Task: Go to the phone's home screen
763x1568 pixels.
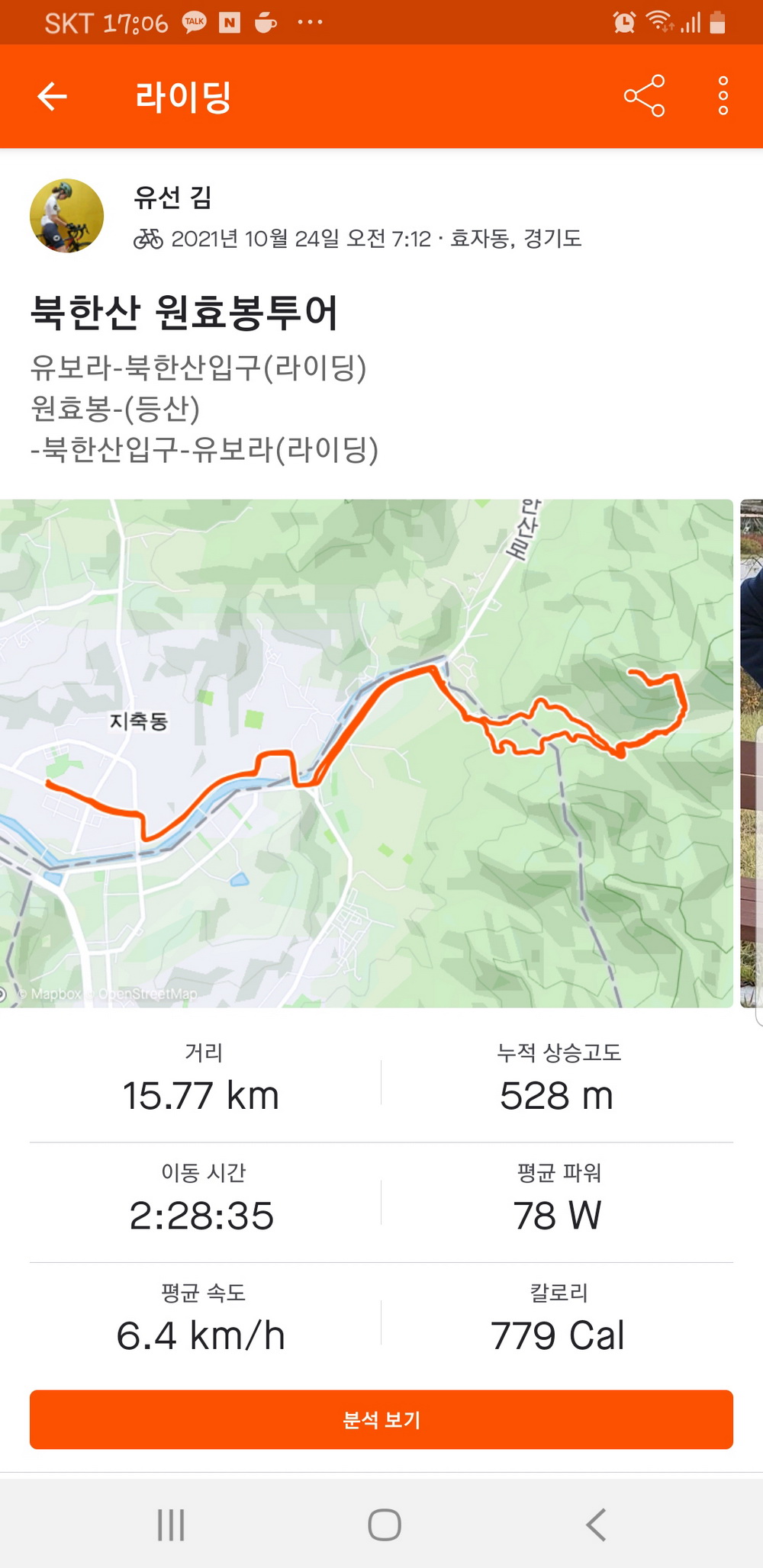Action: pos(384,1525)
